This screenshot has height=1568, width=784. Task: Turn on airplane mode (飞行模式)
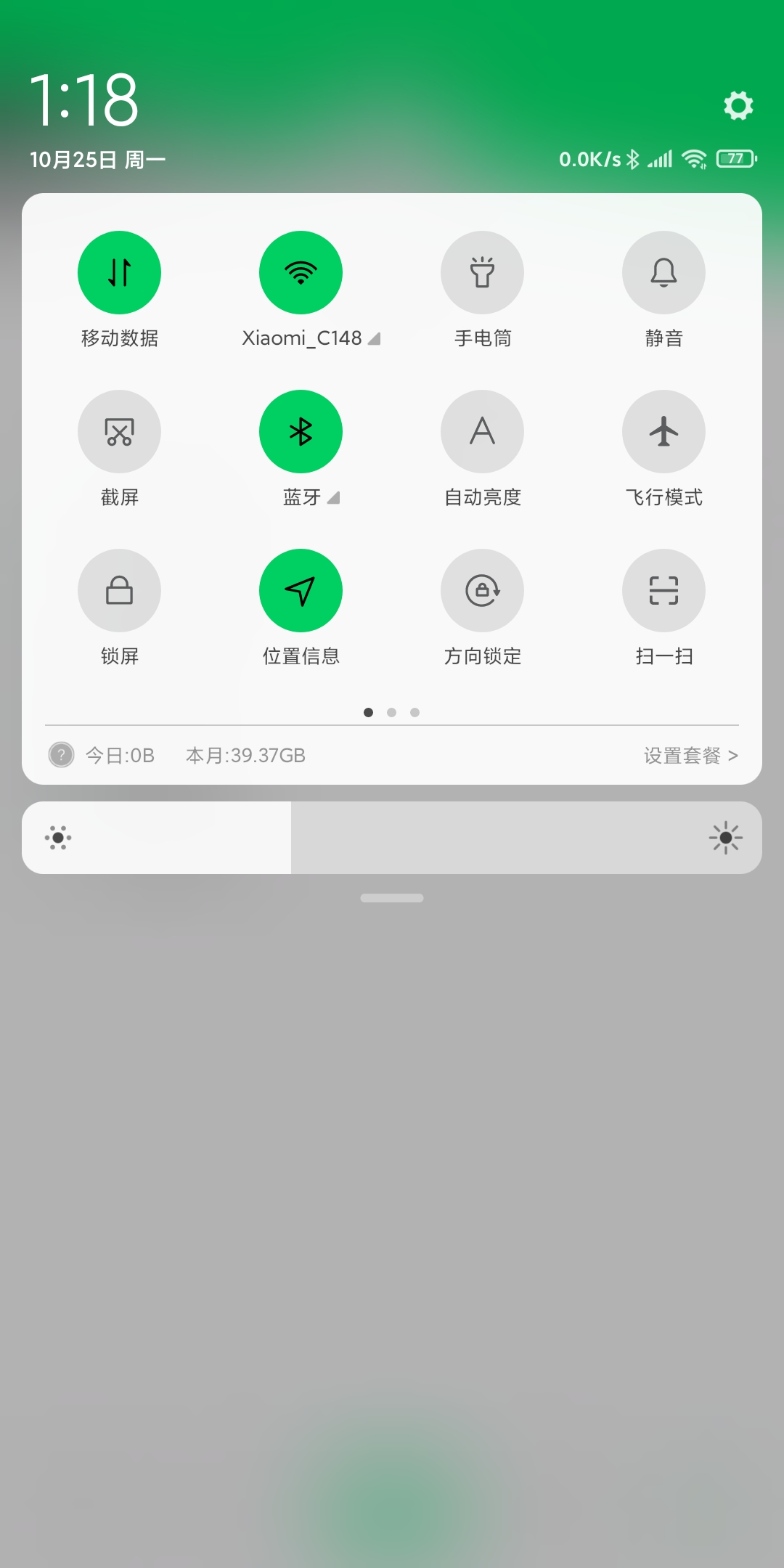663,431
